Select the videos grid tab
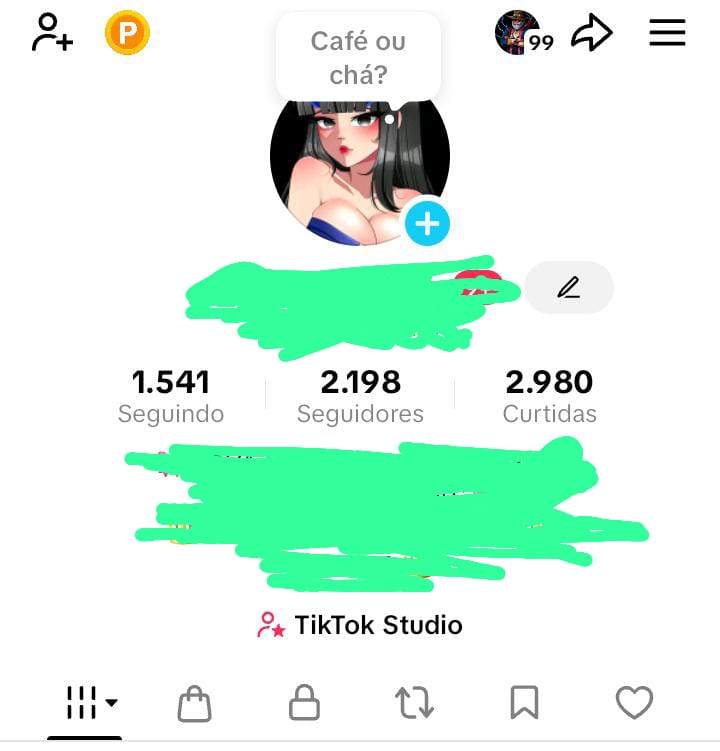Screen dimensions: 720x751 [x=90, y=703]
